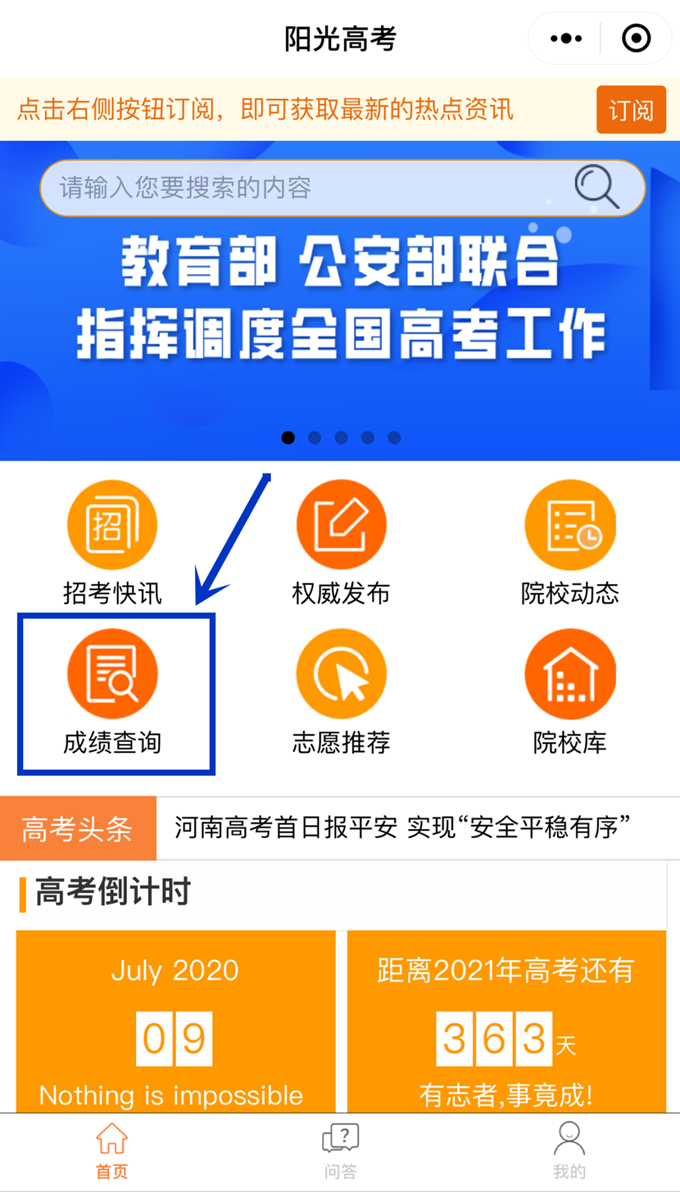Close the mini program via circle button
The width and height of the screenshot is (680, 1192).
click(636, 39)
